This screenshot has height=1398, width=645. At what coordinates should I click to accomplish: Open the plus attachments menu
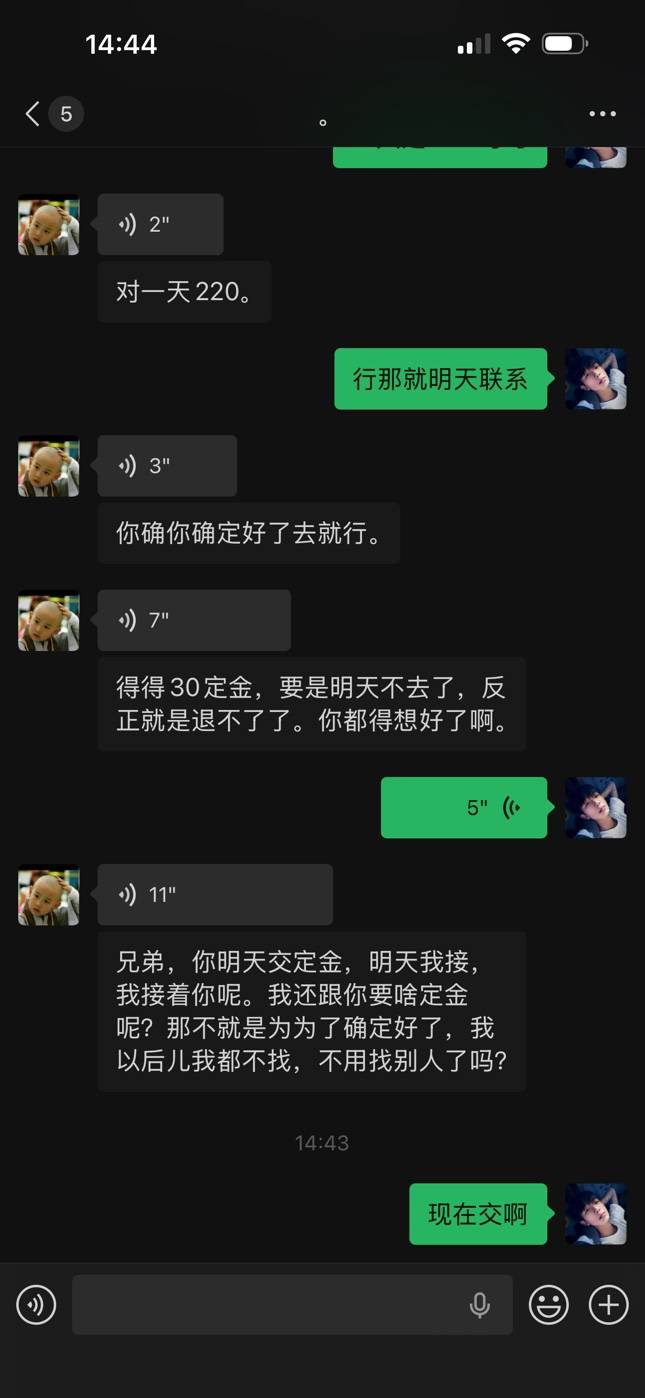point(608,1304)
